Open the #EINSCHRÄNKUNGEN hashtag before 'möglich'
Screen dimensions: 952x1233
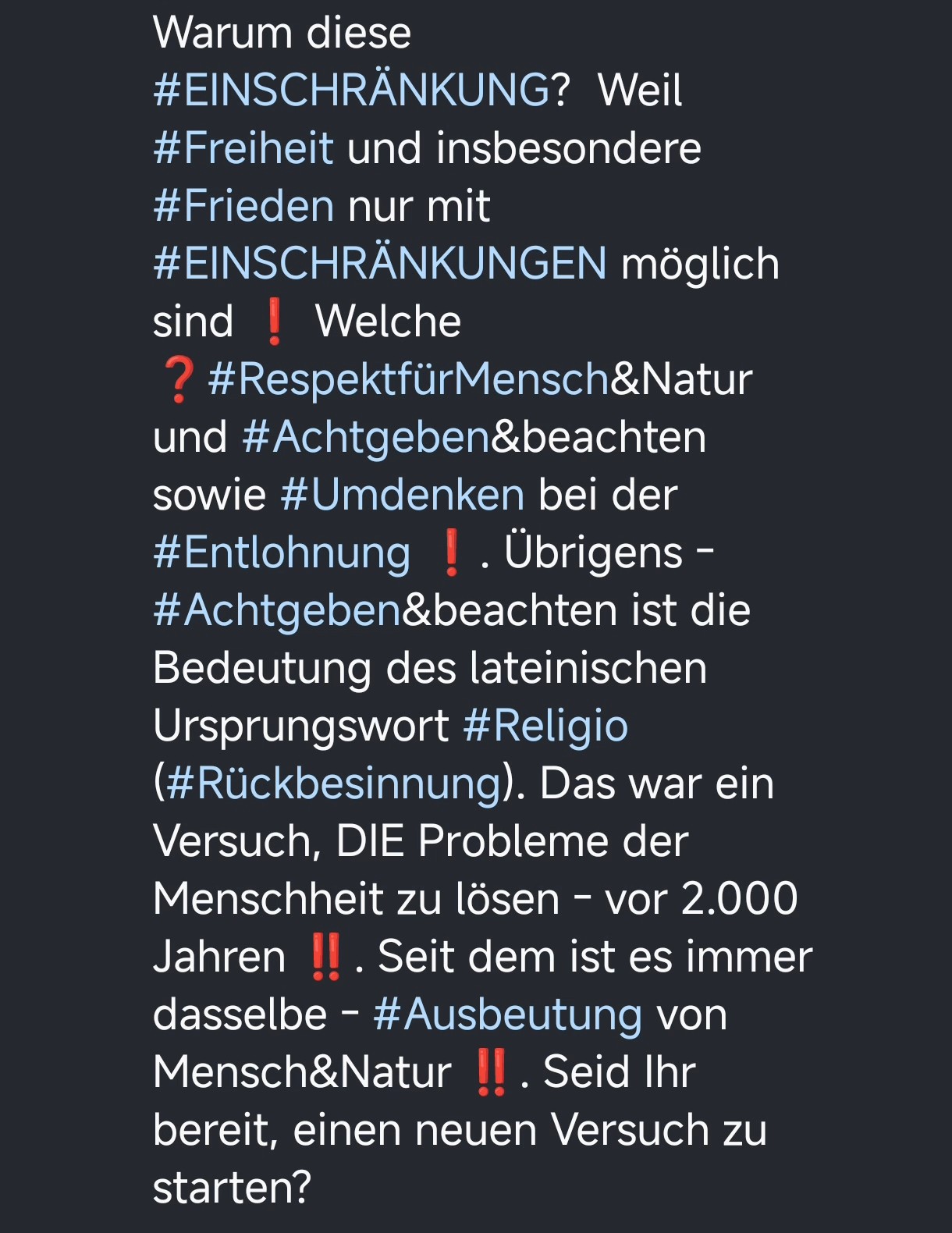click(x=380, y=264)
